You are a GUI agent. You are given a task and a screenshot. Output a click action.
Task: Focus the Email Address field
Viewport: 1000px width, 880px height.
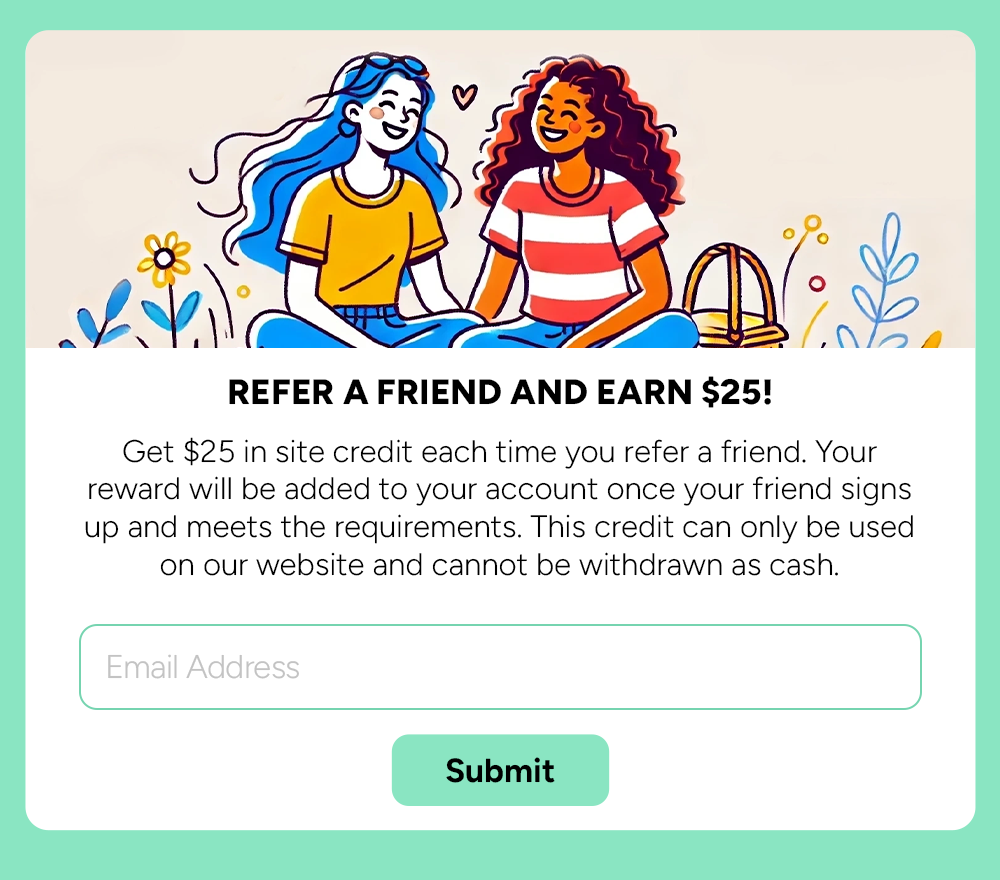500,667
